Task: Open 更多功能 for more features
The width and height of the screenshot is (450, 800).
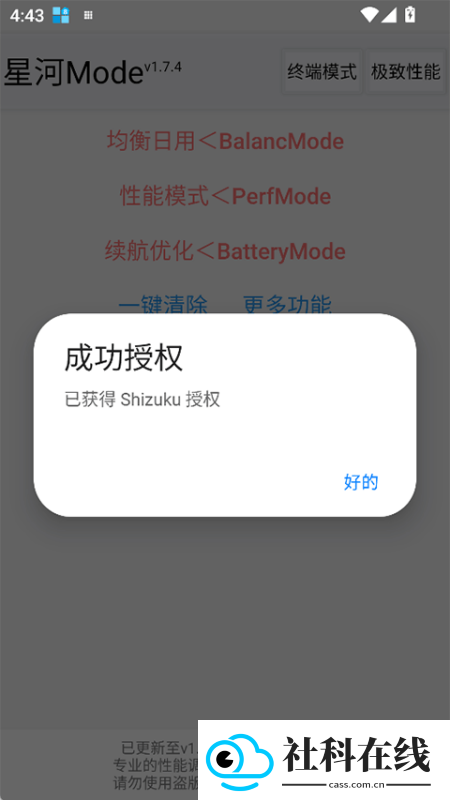Action: pos(287,305)
